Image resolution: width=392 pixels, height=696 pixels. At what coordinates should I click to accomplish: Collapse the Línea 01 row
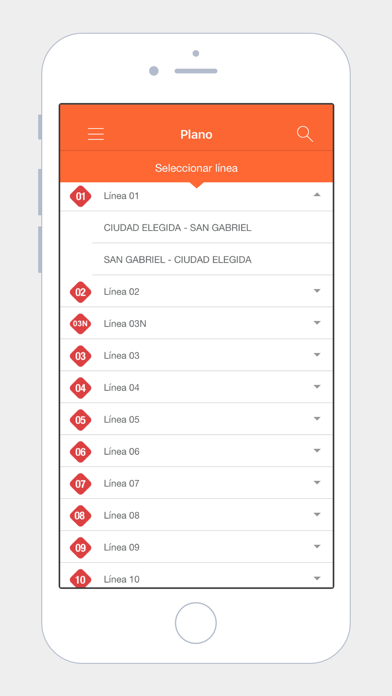(x=196, y=196)
